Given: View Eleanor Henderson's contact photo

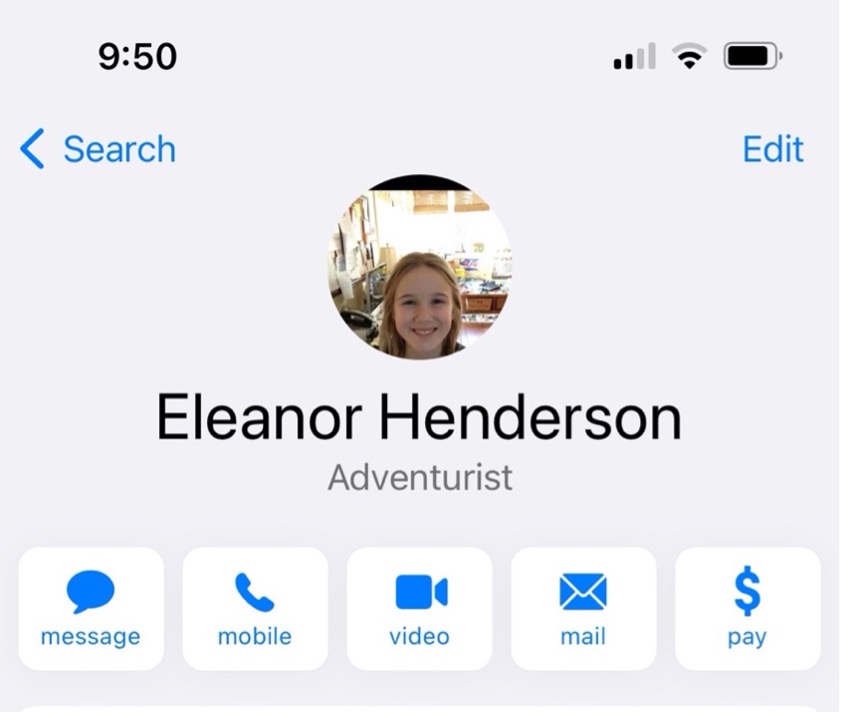Looking at the screenshot, I should click(420, 268).
